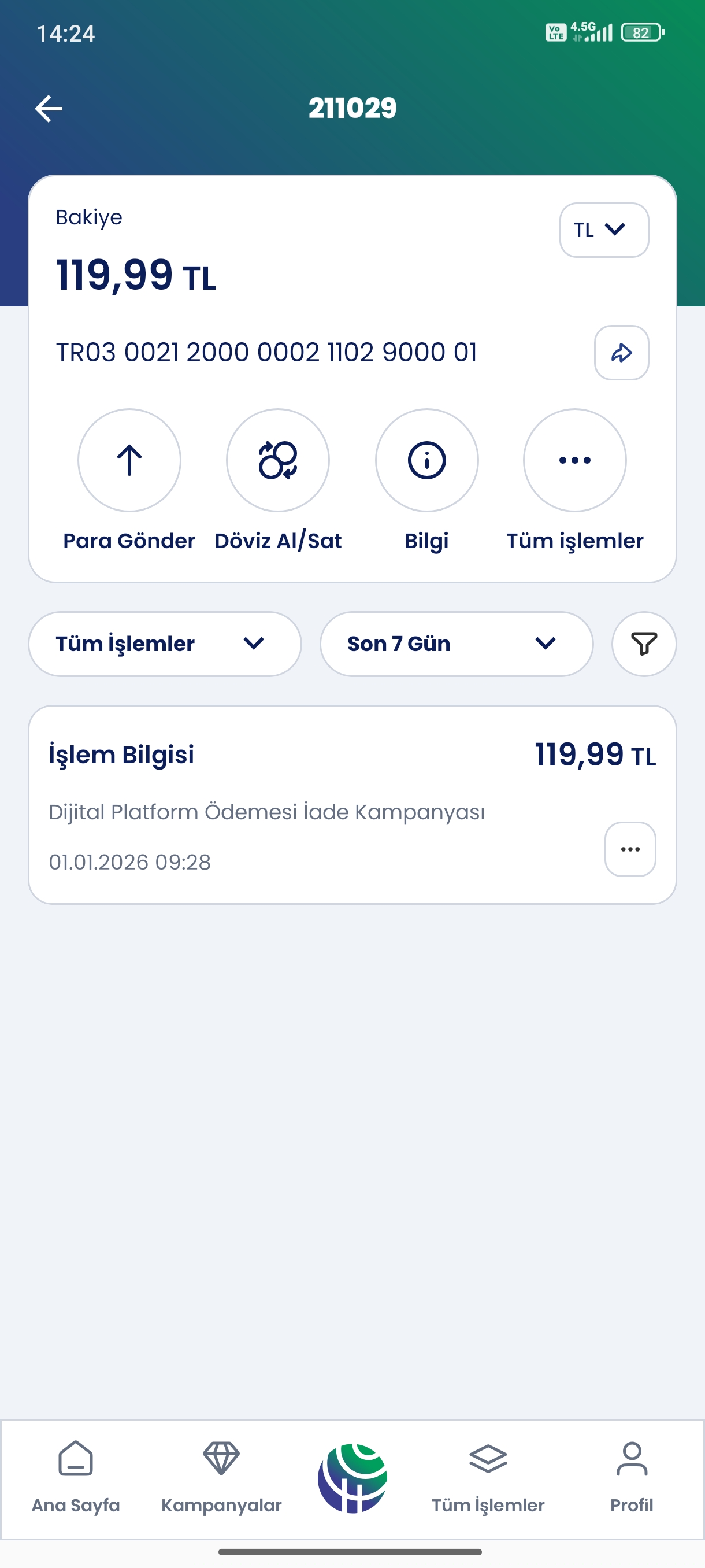Expand the Tüm İşlemler transaction type filter

[x=165, y=644]
